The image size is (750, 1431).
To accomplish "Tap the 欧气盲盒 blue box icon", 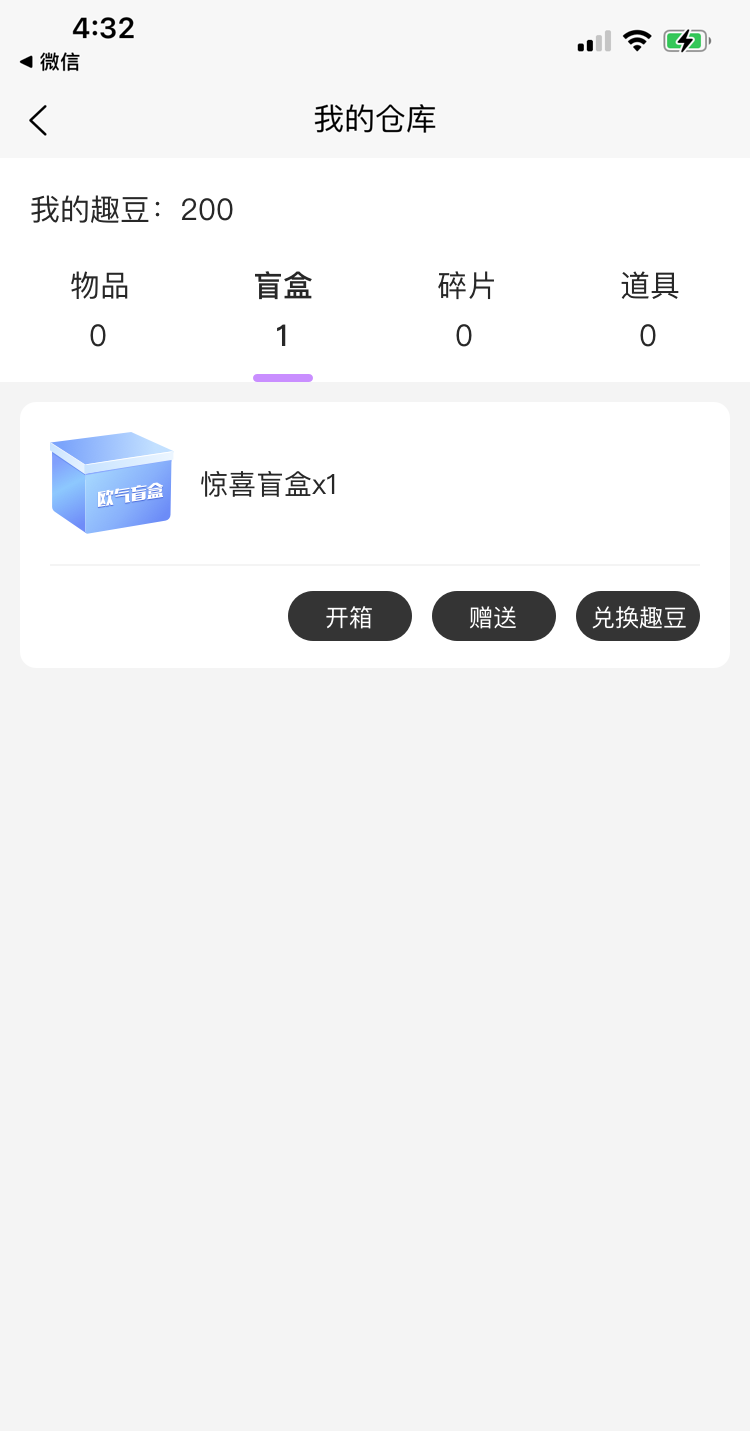I will coord(110,482).
